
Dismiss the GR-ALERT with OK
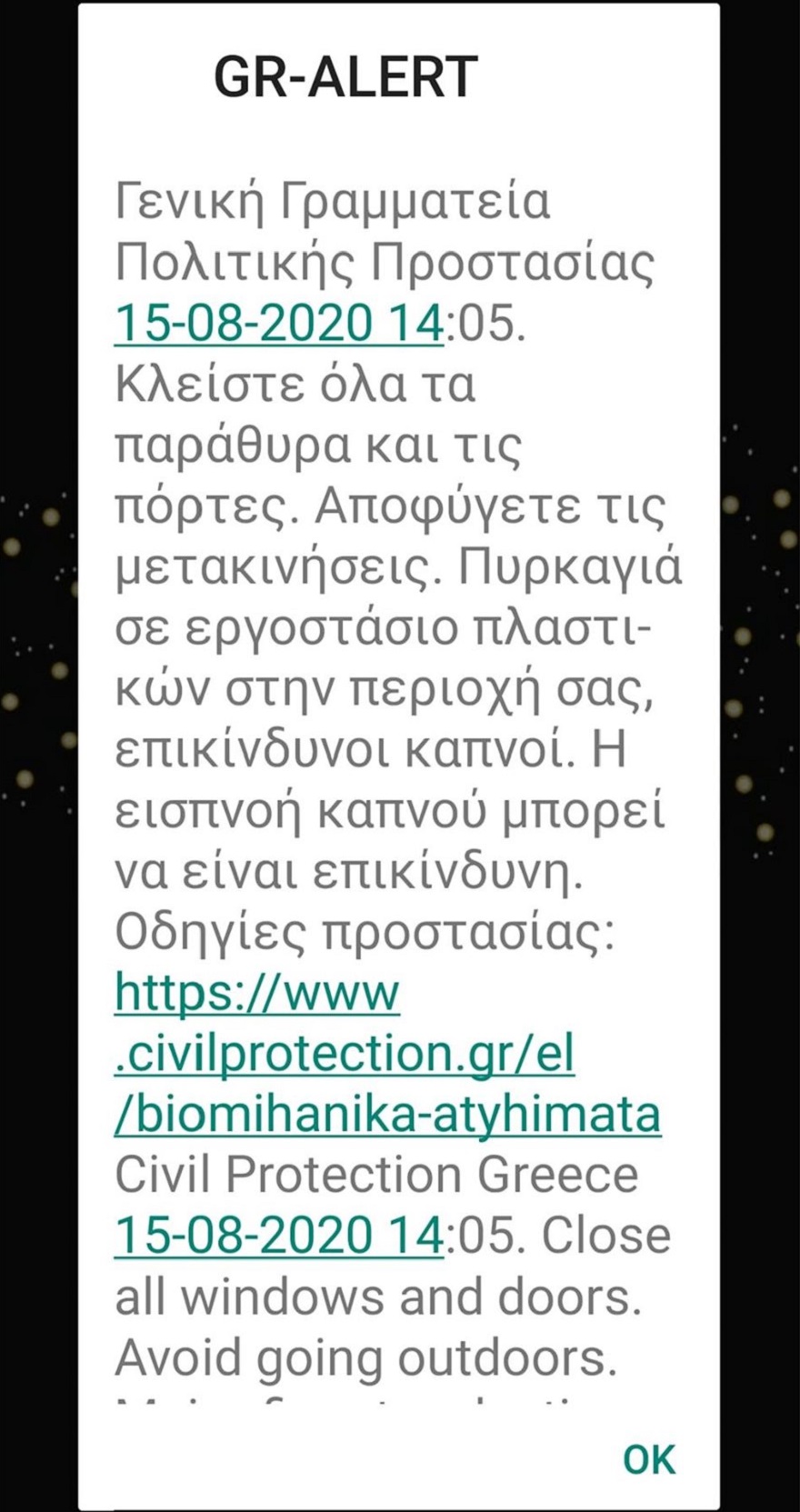tap(648, 1457)
